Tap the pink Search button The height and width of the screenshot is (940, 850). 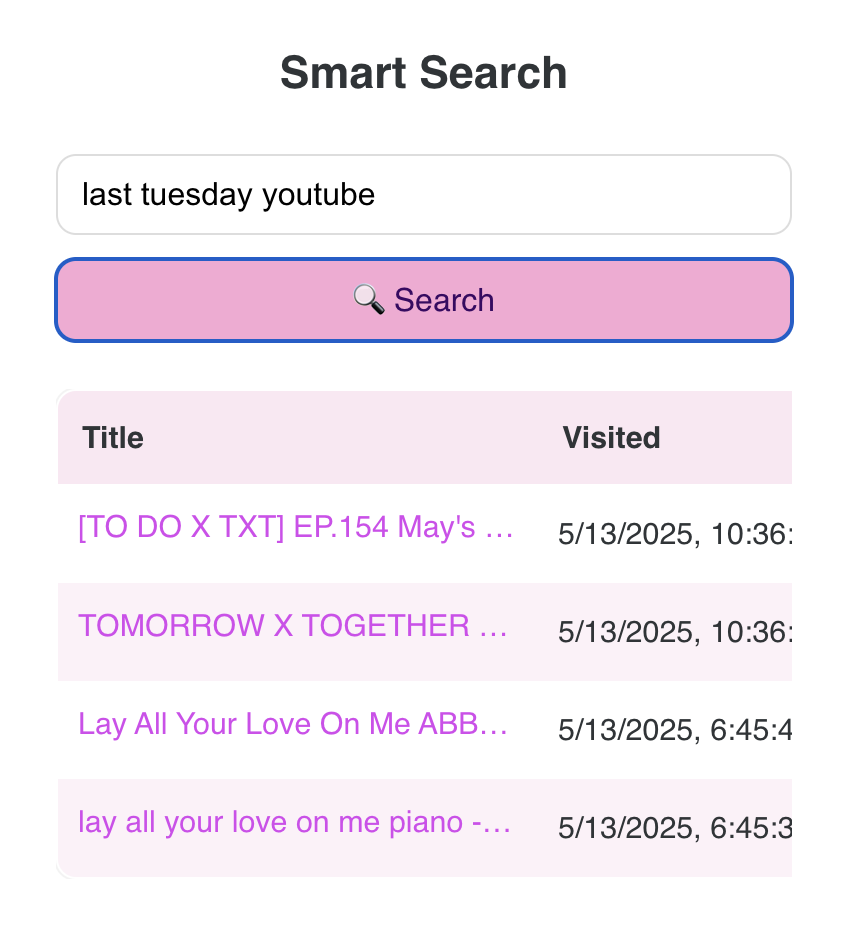click(423, 300)
